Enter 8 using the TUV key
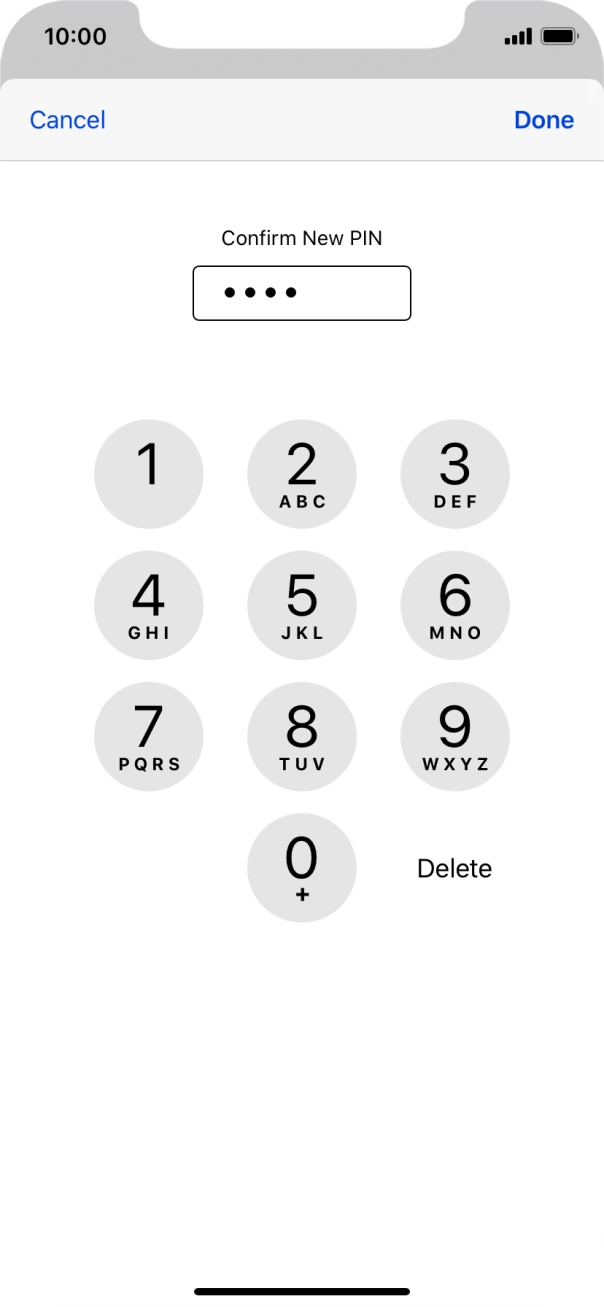 click(301, 736)
